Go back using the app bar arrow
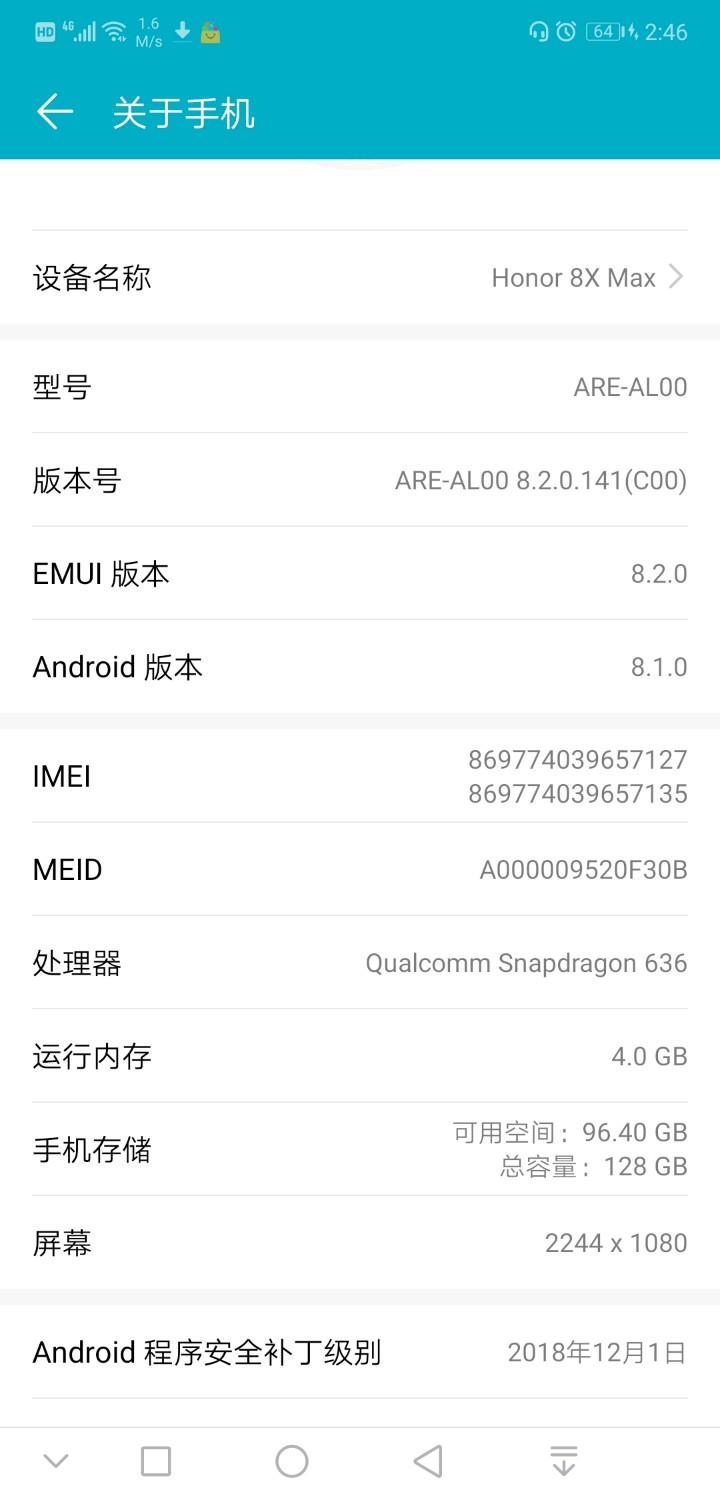The width and height of the screenshot is (720, 1496). 55,113
